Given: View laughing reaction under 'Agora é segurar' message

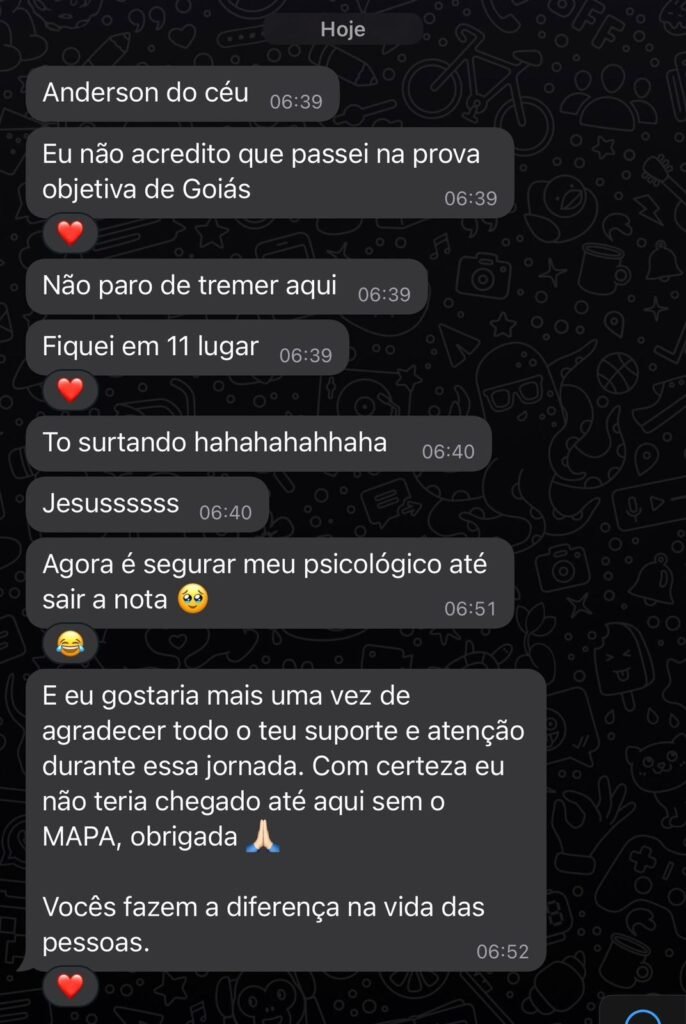Looking at the screenshot, I should pyautogui.click(x=70, y=641).
